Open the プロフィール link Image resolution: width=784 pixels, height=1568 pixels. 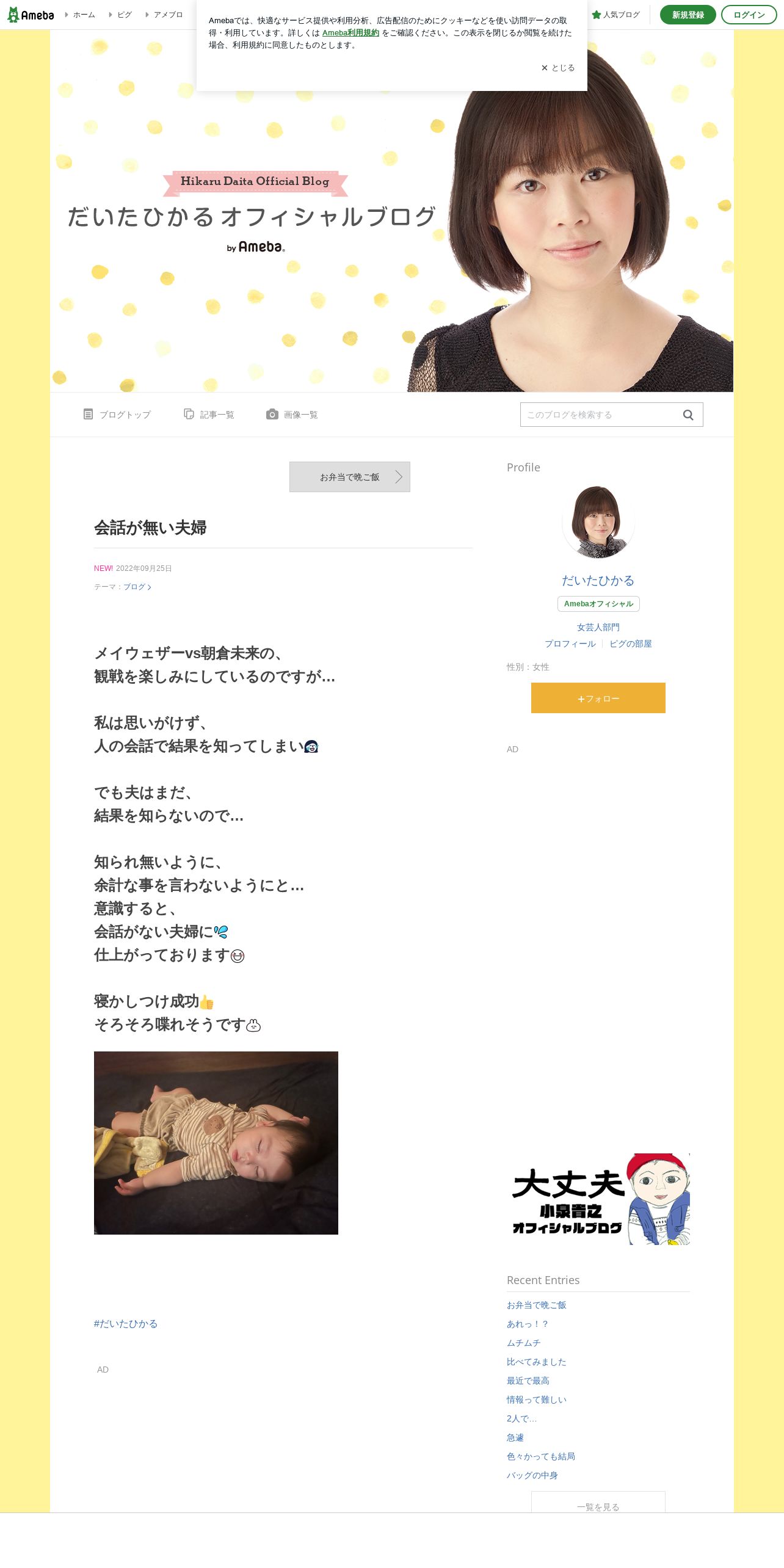[570, 644]
